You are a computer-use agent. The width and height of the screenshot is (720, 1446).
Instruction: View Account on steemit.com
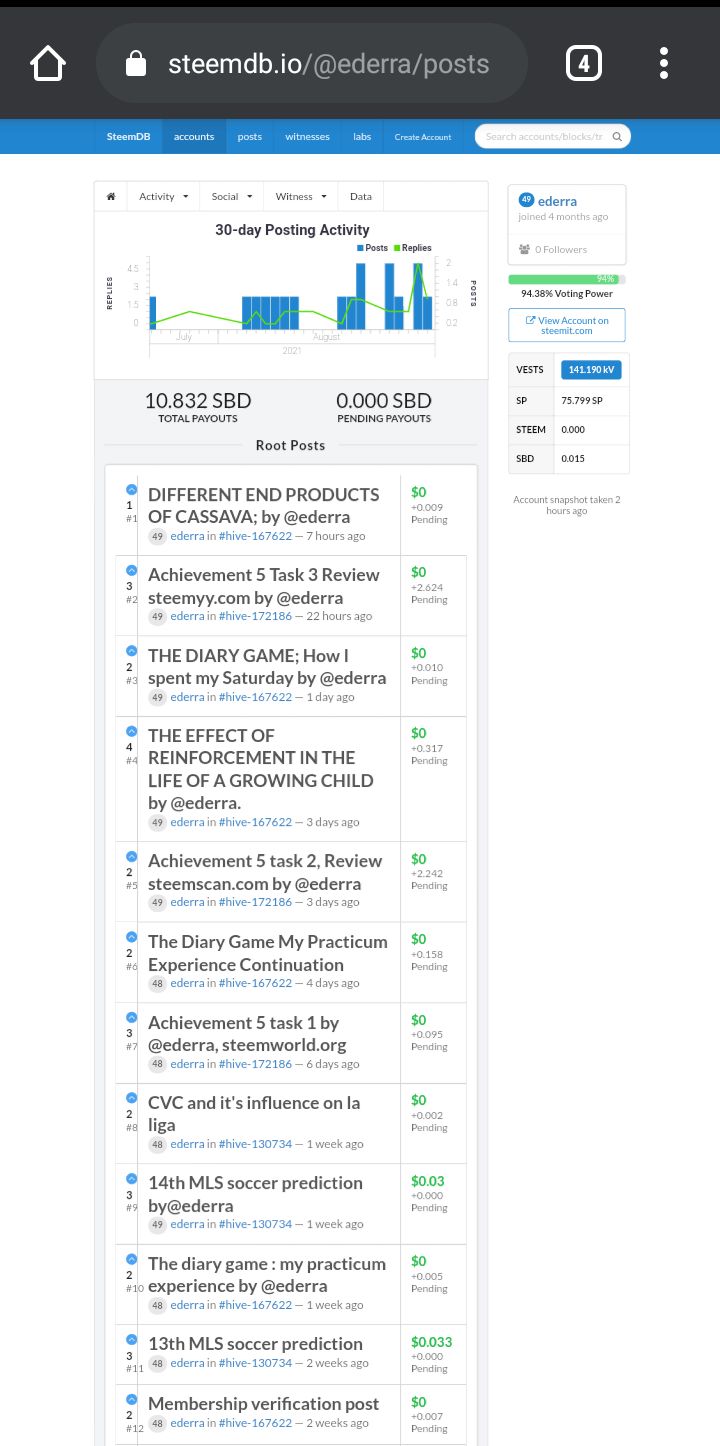click(567, 325)
